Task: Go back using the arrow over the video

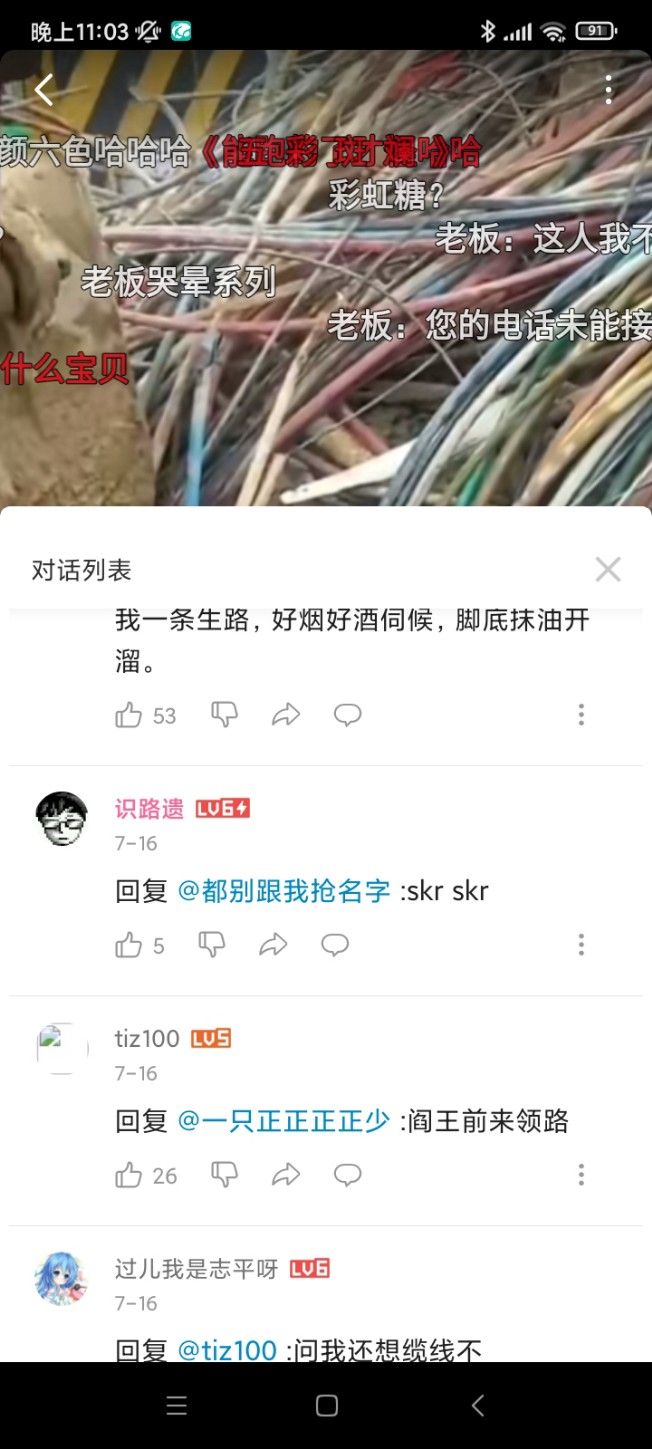Action: pyautogui.click(x=44, y=91)
